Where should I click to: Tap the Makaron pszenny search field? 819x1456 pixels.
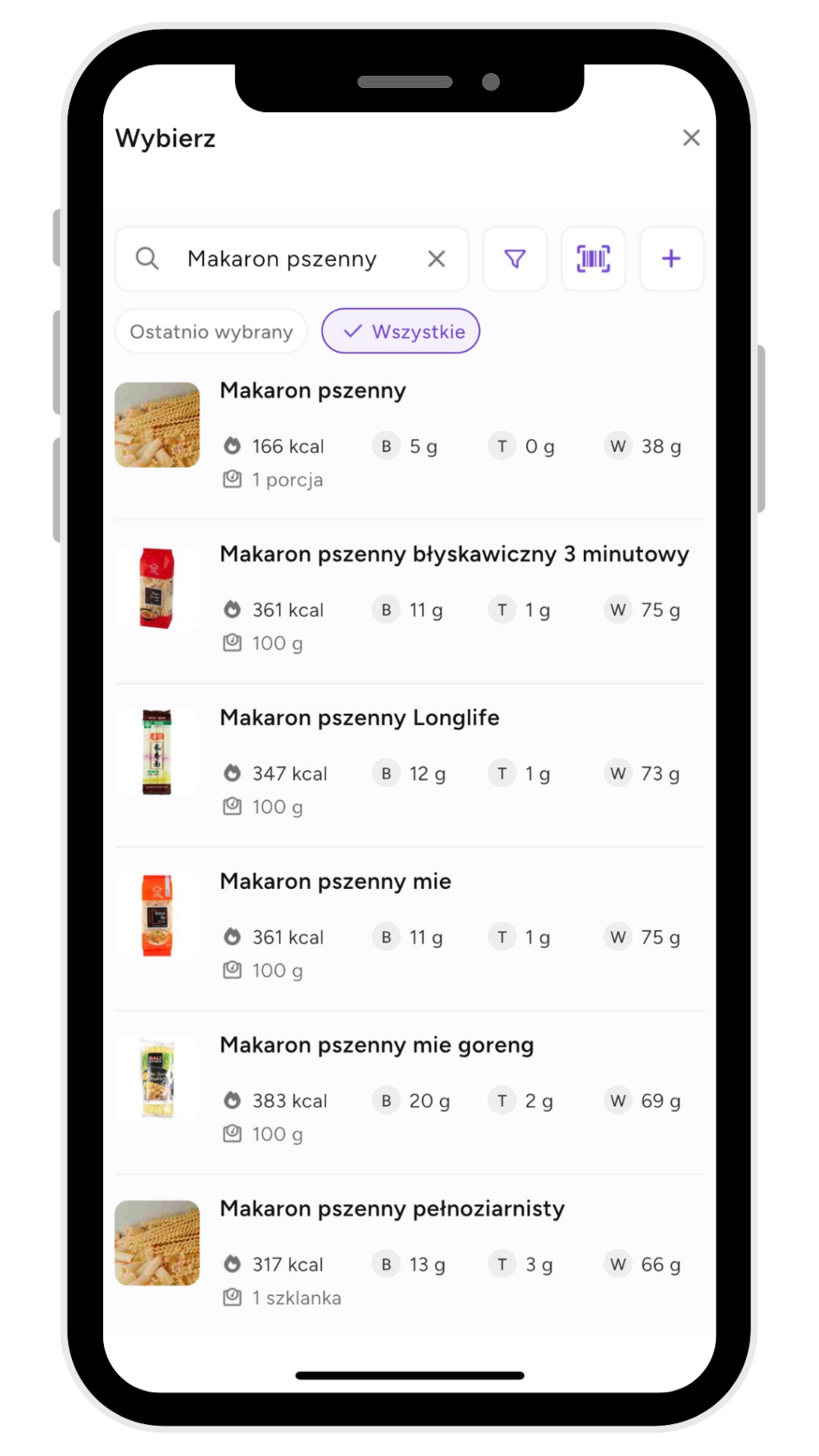[282, 259]
